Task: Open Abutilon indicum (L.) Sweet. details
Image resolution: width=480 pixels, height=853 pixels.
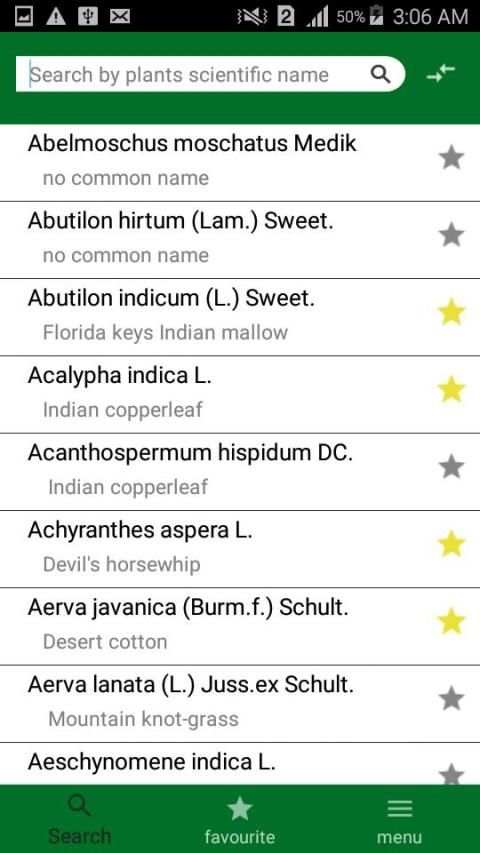Action: 240,317
